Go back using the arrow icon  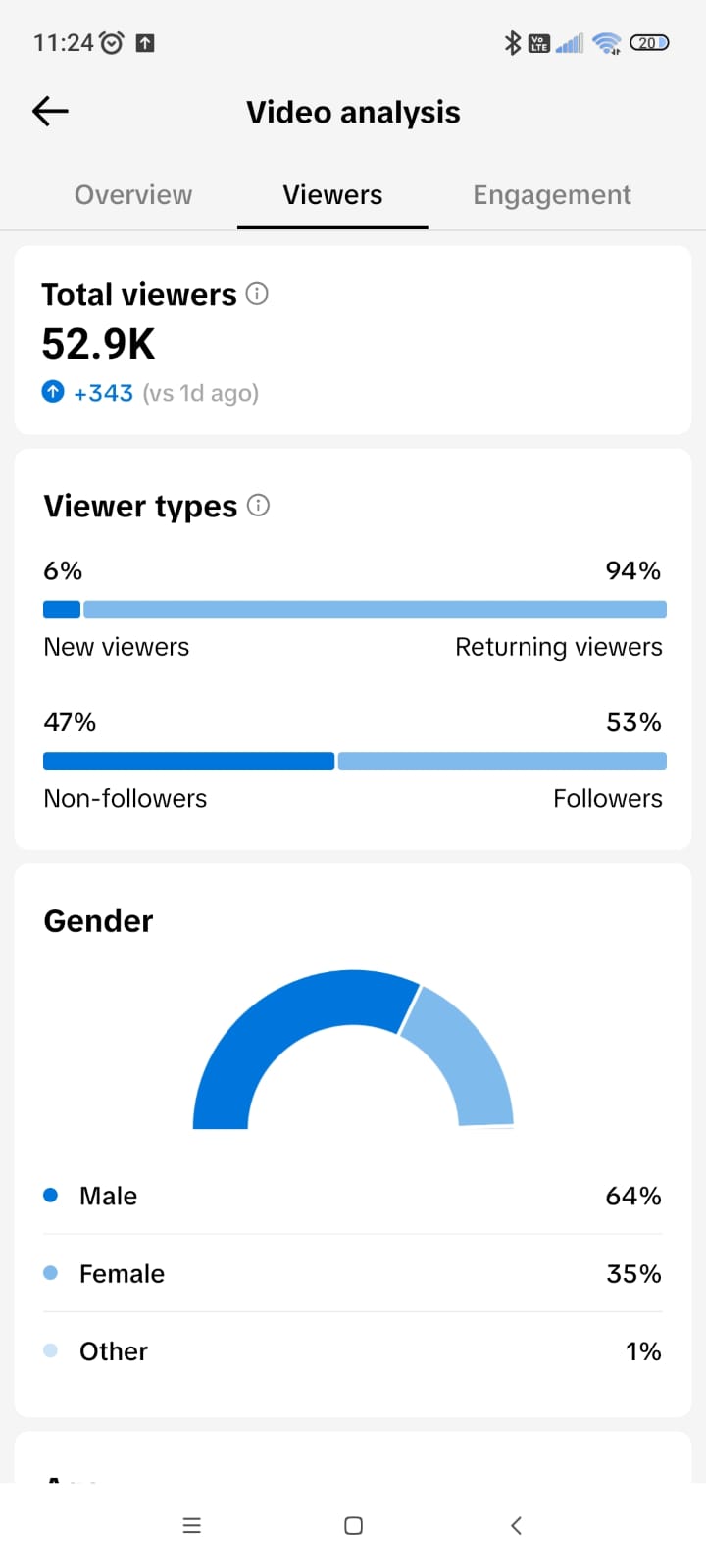pos(50,111)
